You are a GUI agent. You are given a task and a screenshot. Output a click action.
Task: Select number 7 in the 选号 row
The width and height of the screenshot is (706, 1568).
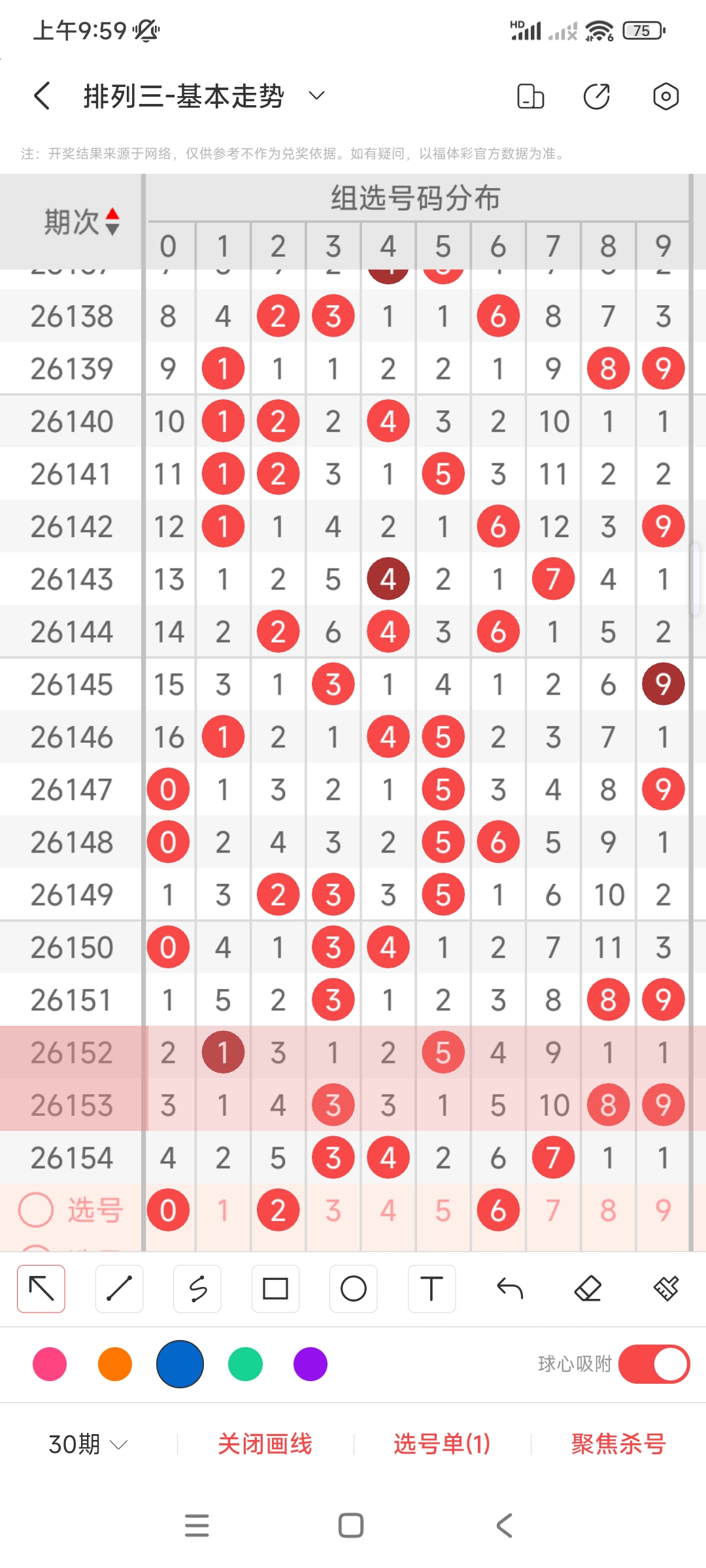[553, 1211]
